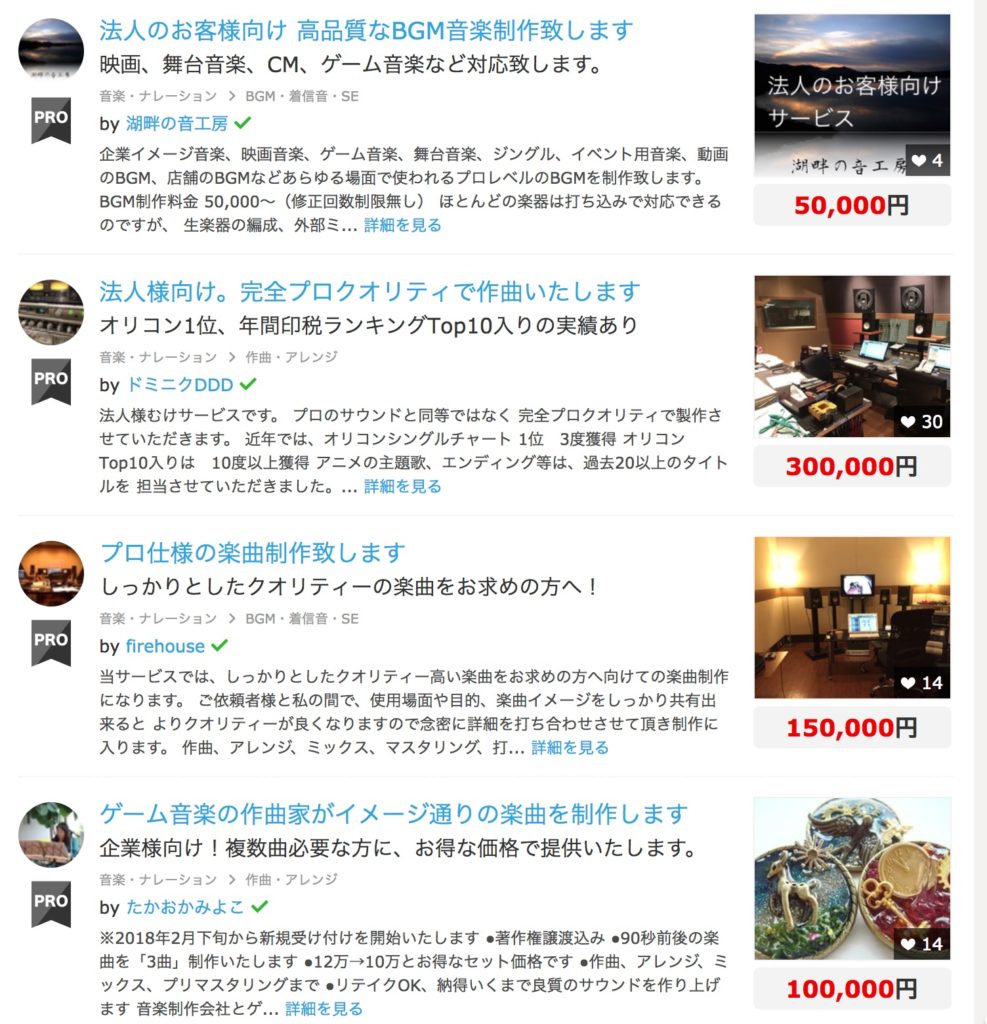Expand 詳細を見る for the firehouse service

[569, 747]
